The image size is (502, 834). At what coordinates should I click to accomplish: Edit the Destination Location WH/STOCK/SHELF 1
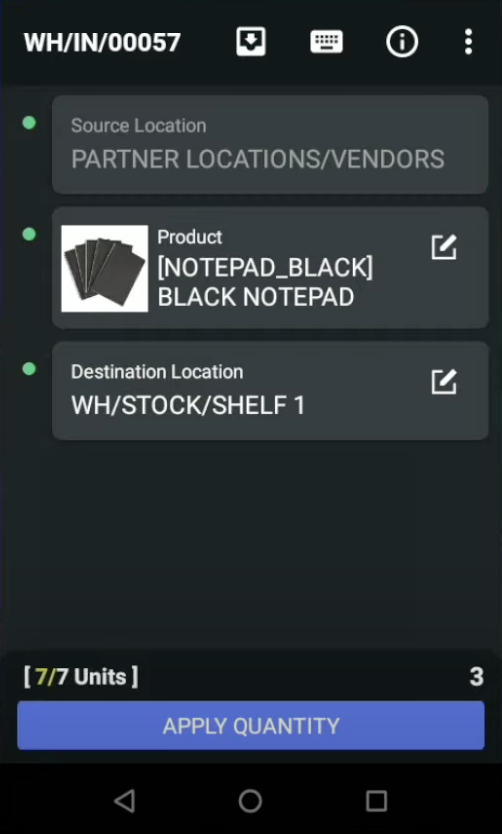coord(444,382)
